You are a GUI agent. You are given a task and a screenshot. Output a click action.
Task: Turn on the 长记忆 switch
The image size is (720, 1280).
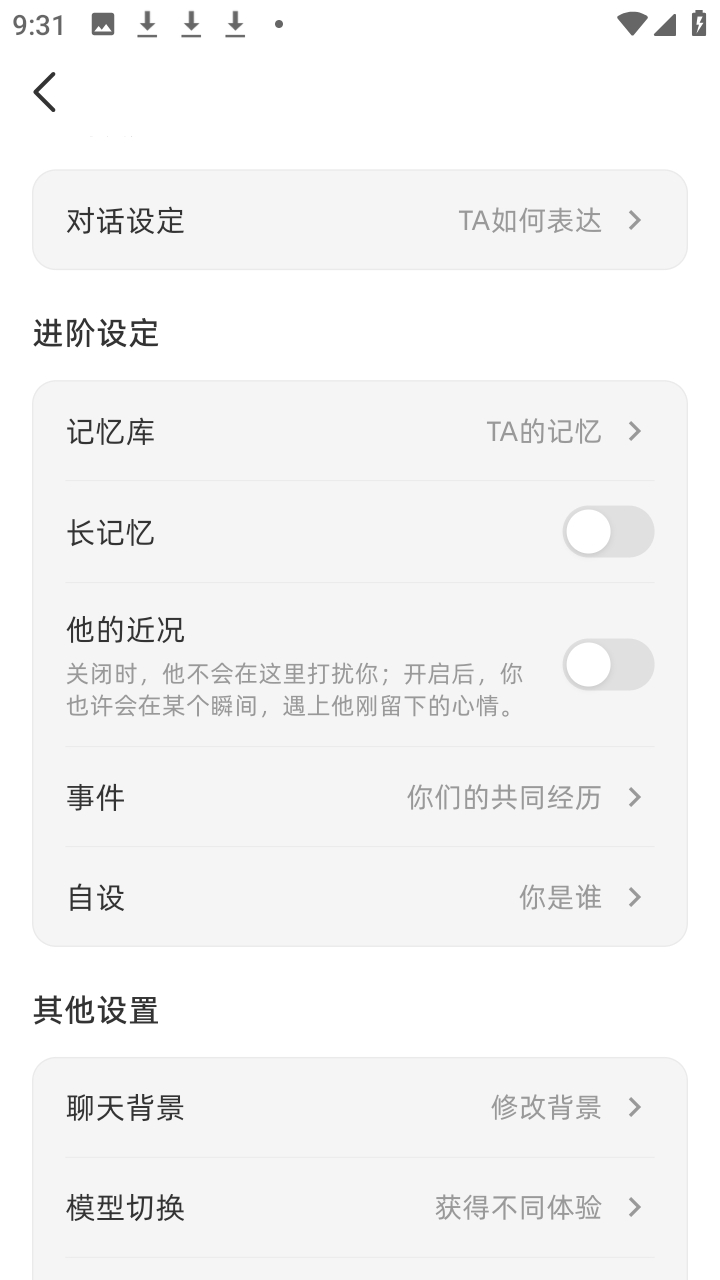(607, 532)
